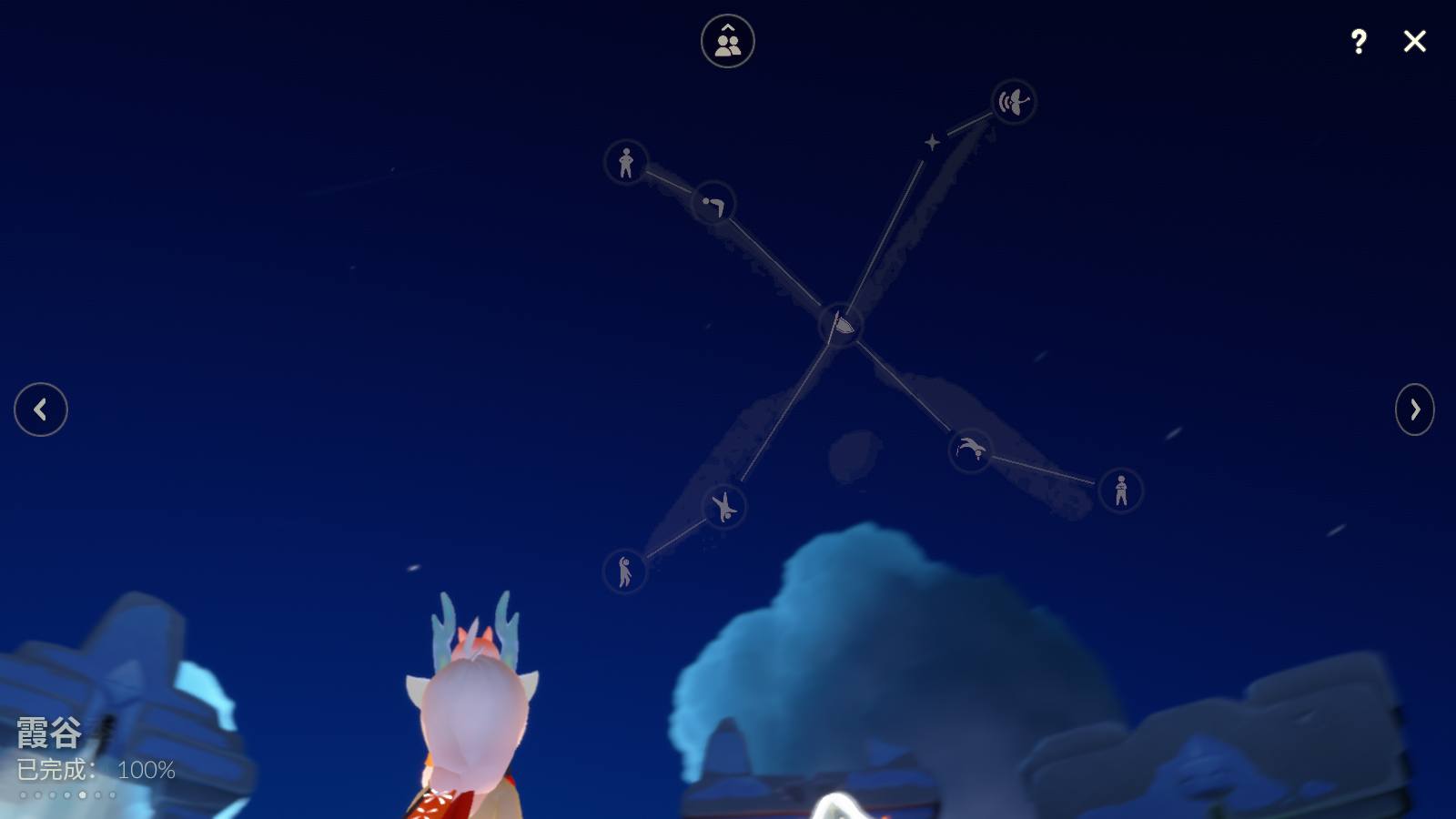Select the sail boat spirit in the center
The width and height of the screenshot is (1456, 819).
(x=840, y=324)
